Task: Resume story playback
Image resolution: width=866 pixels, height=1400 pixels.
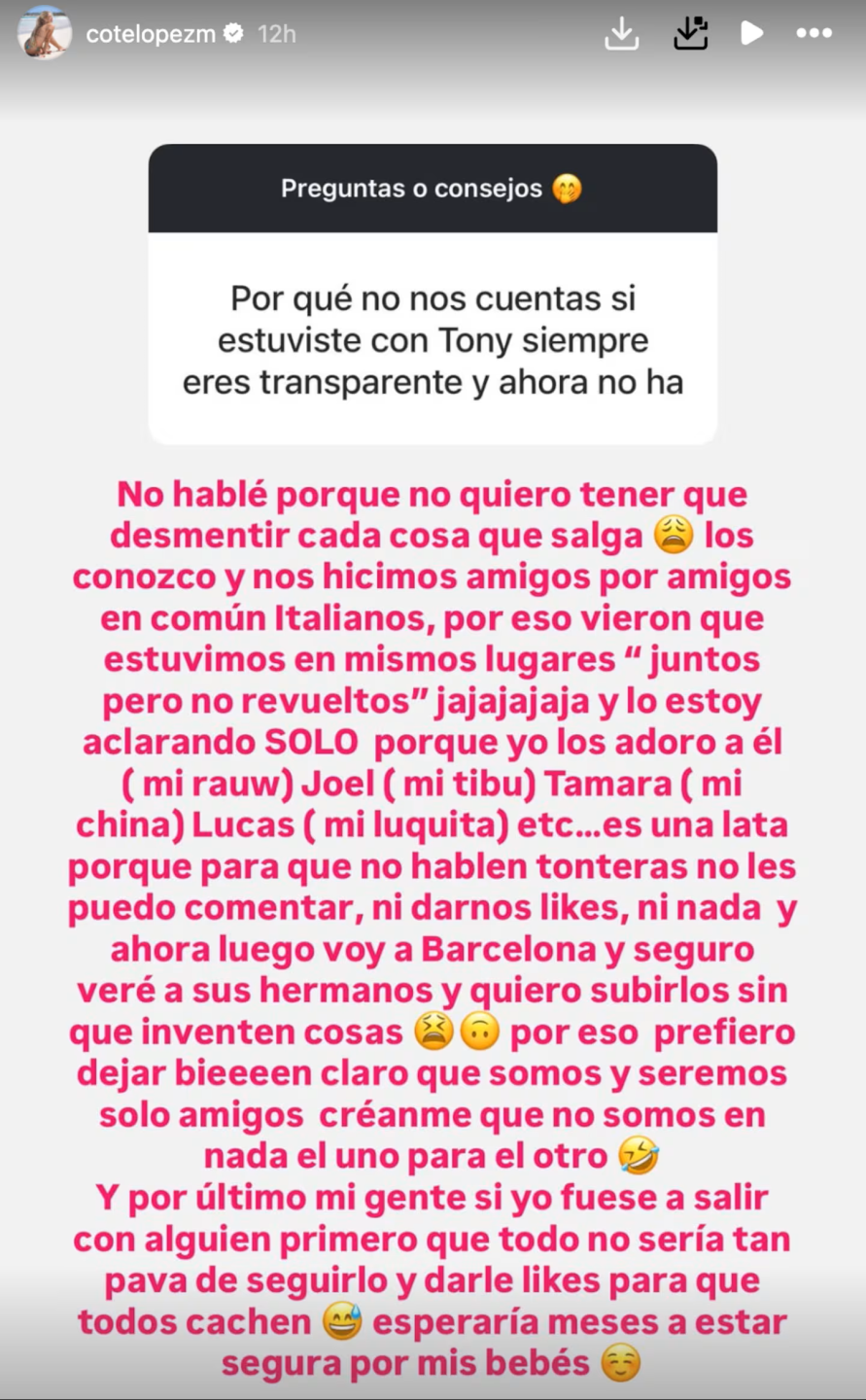Action: 751,34
